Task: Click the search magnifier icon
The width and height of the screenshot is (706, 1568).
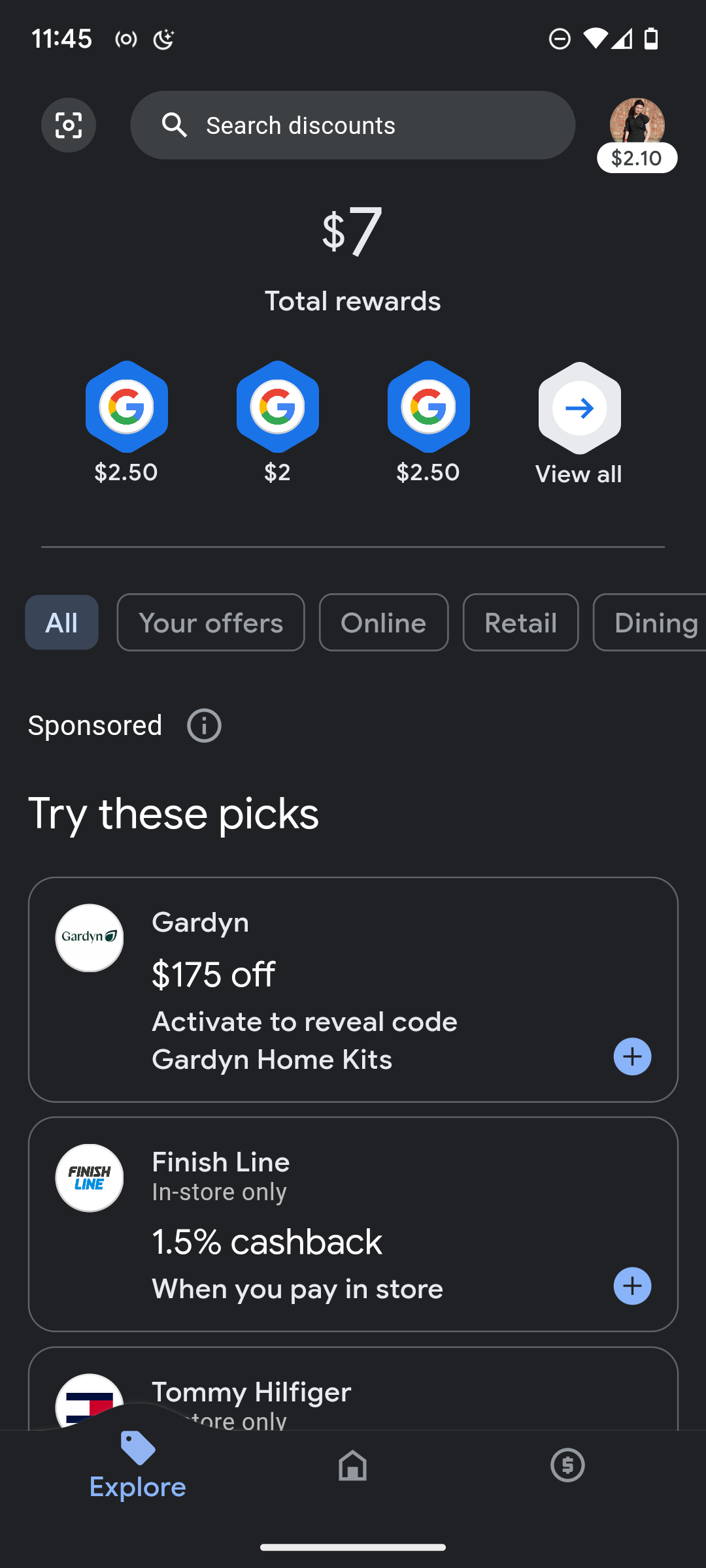Action: 174,125
